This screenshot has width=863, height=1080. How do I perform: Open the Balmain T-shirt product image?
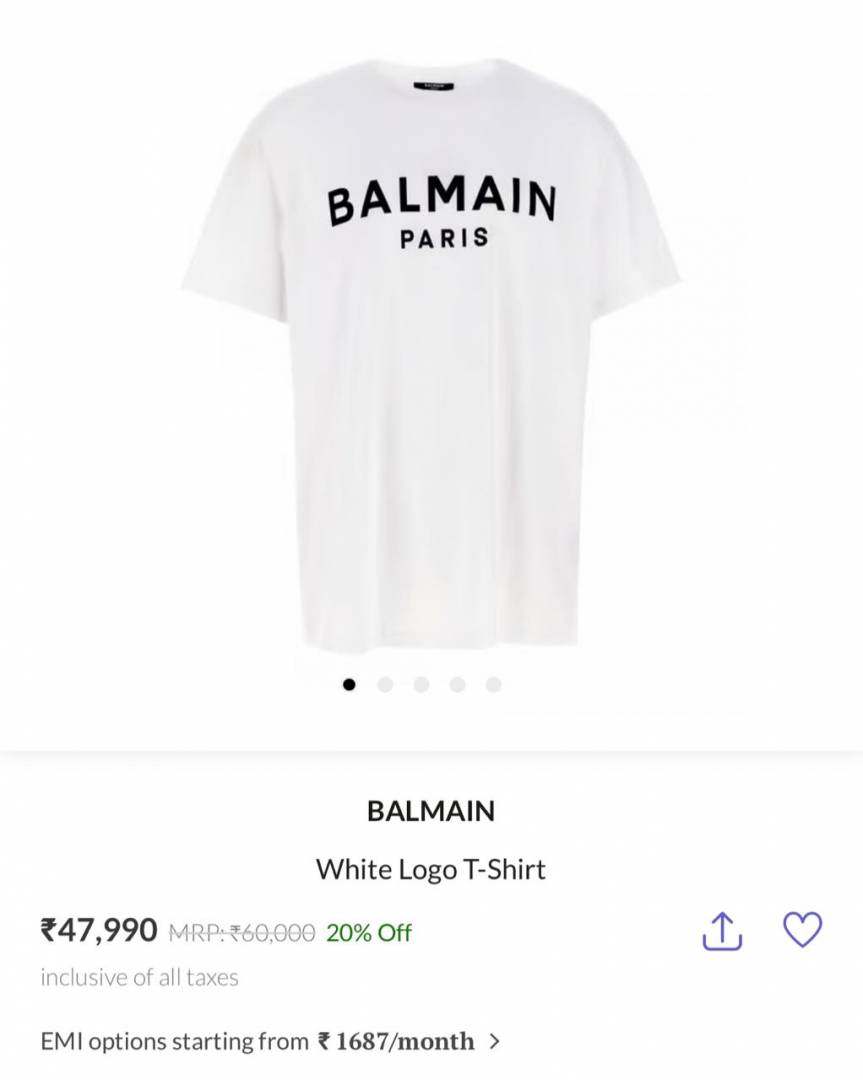(x=430, y=350)
